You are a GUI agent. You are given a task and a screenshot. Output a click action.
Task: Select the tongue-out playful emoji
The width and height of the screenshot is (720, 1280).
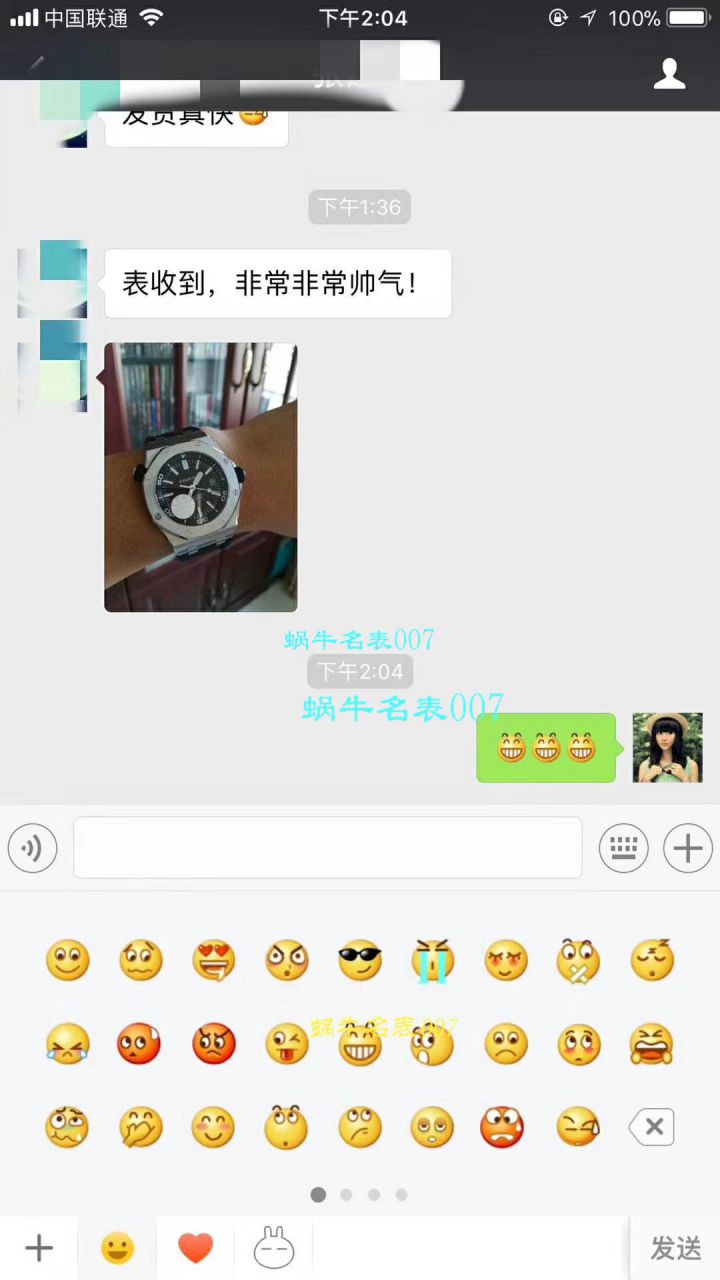[287, 1044]
